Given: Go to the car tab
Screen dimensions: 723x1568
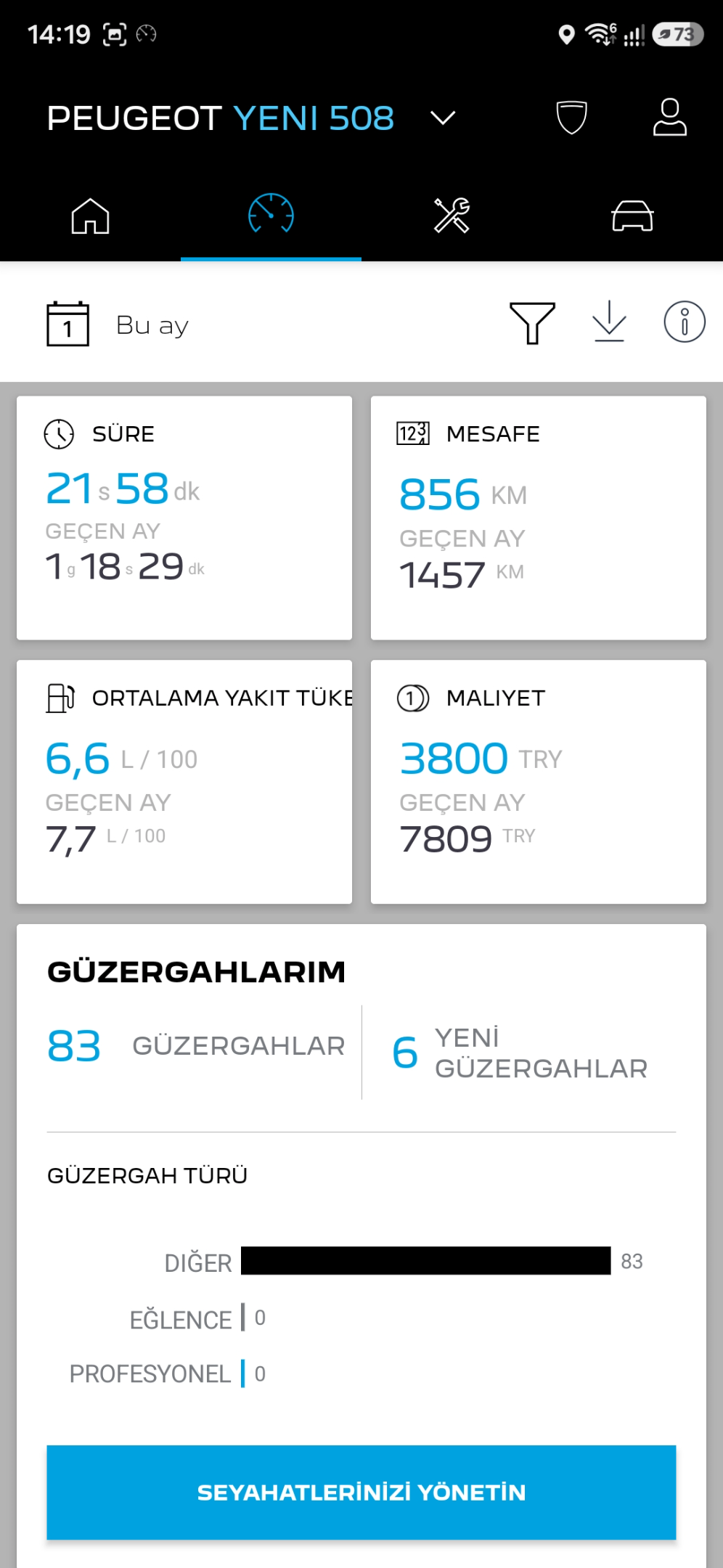Looking at the screenshot, I should pos(632,216).
